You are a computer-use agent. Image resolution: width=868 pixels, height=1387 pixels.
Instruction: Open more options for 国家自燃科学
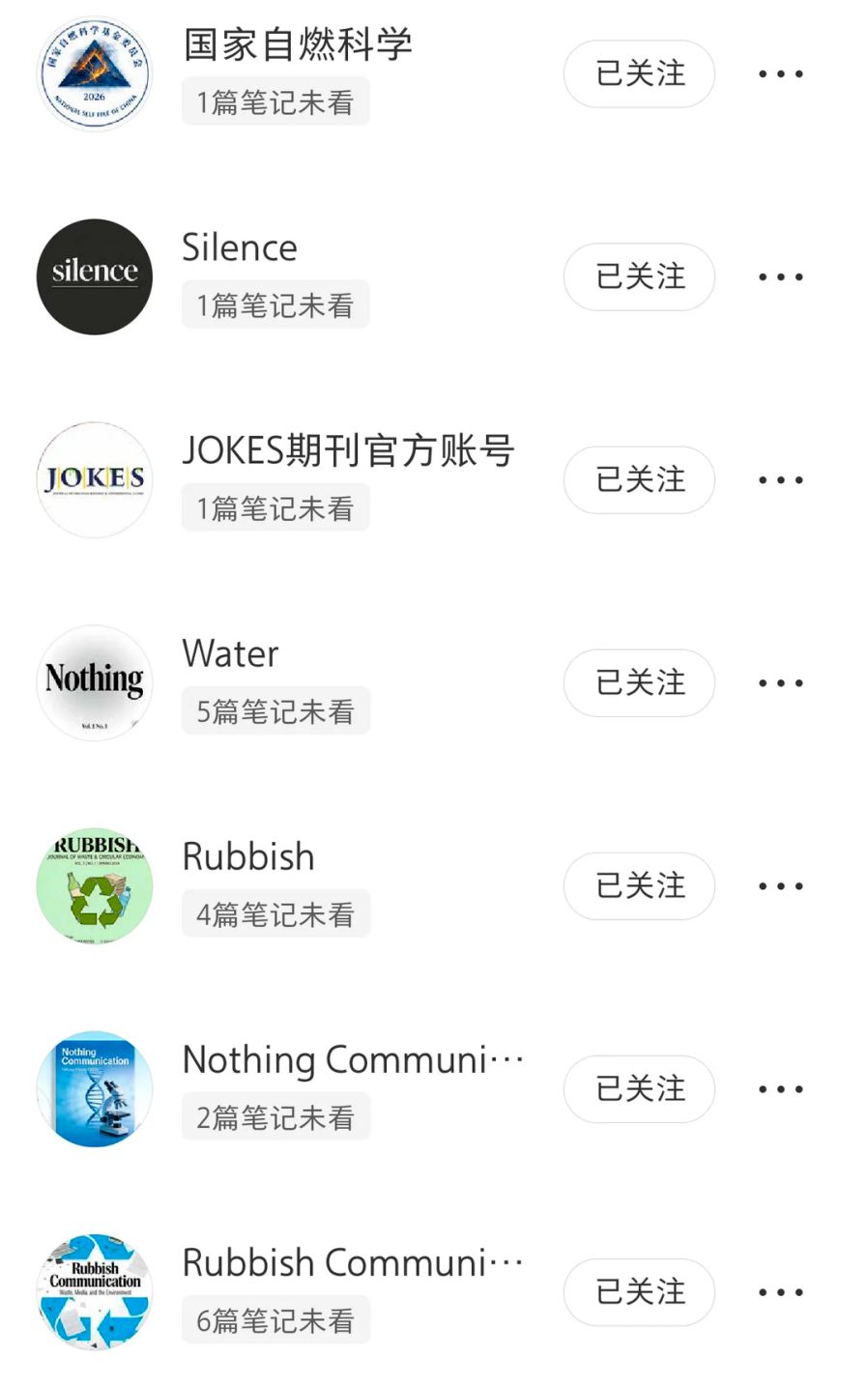click(780, 73)
